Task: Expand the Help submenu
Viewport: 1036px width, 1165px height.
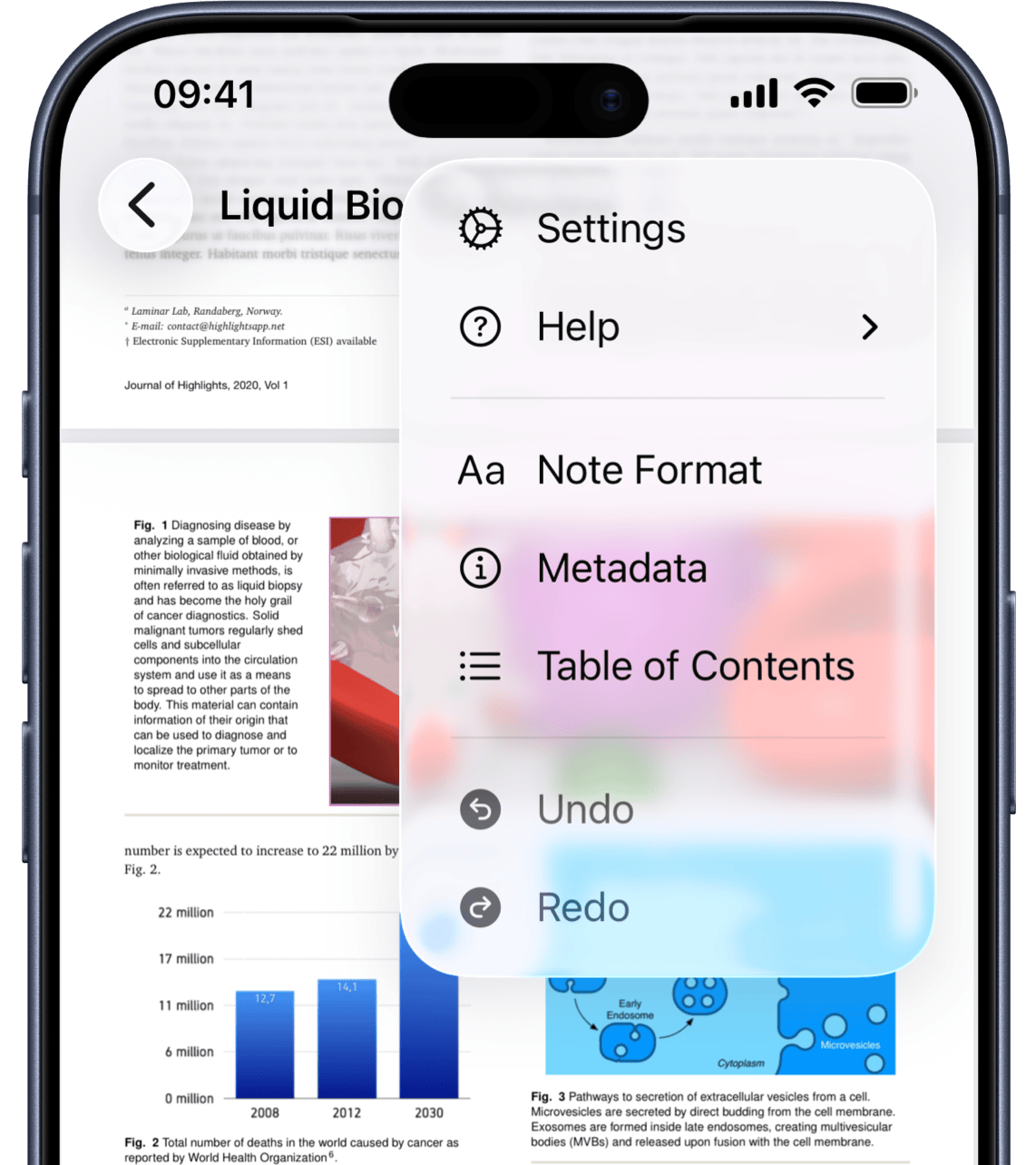Action: [x=667, y=327]
